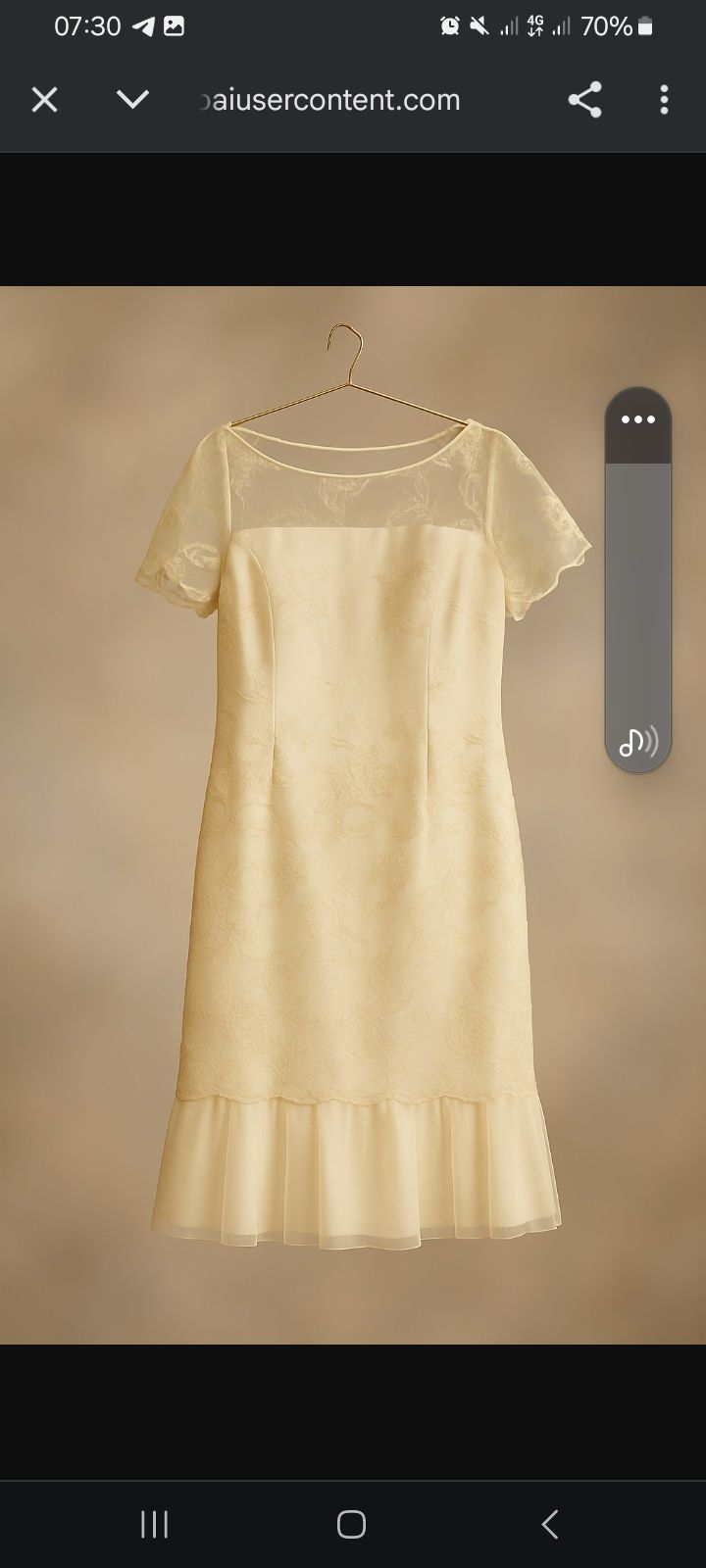Close the custom tab

pyautogui.click(x=44, y=100)
